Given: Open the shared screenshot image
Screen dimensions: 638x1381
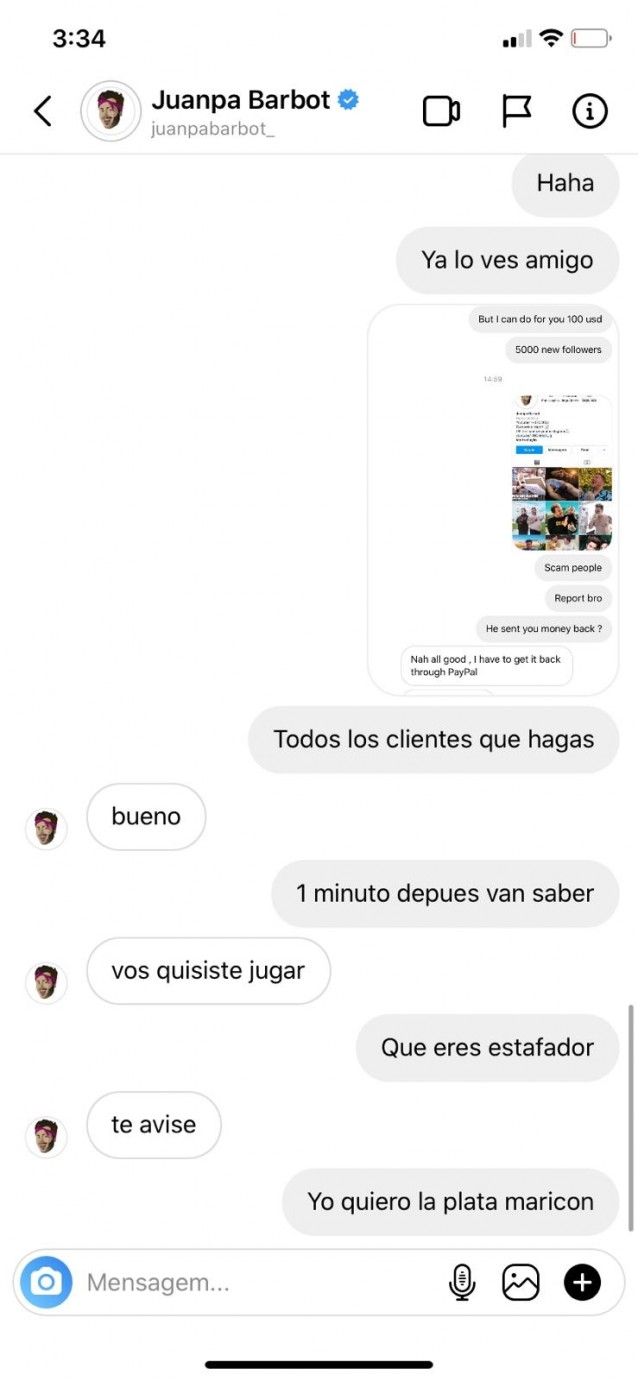Looking at the screenshot, I should click(493, 500).
